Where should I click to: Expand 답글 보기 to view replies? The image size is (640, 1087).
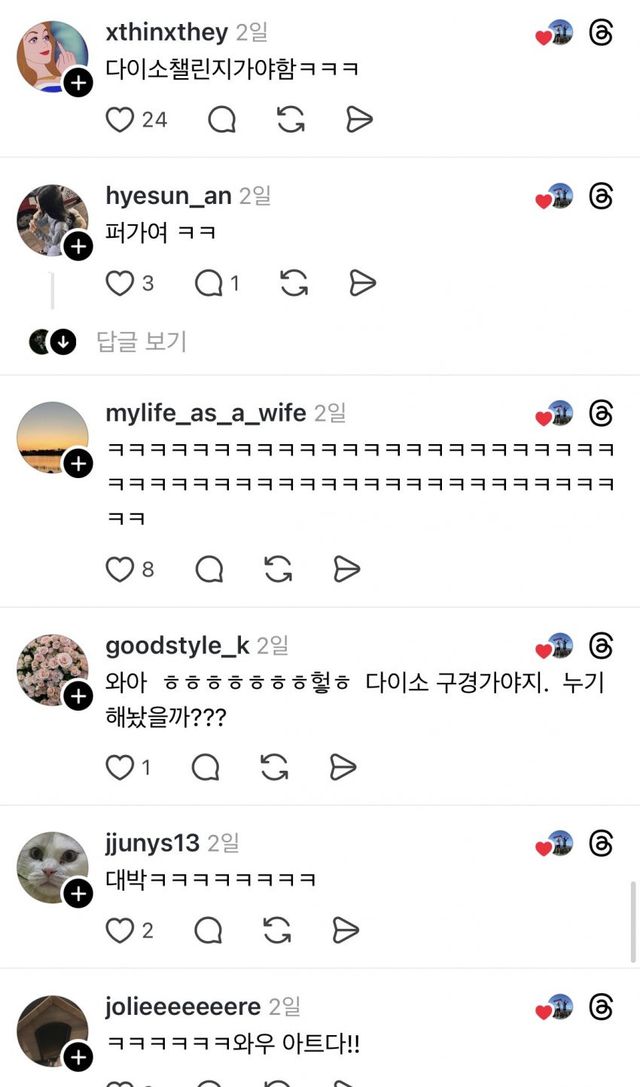pyautogui.click(x=141, y=342)
